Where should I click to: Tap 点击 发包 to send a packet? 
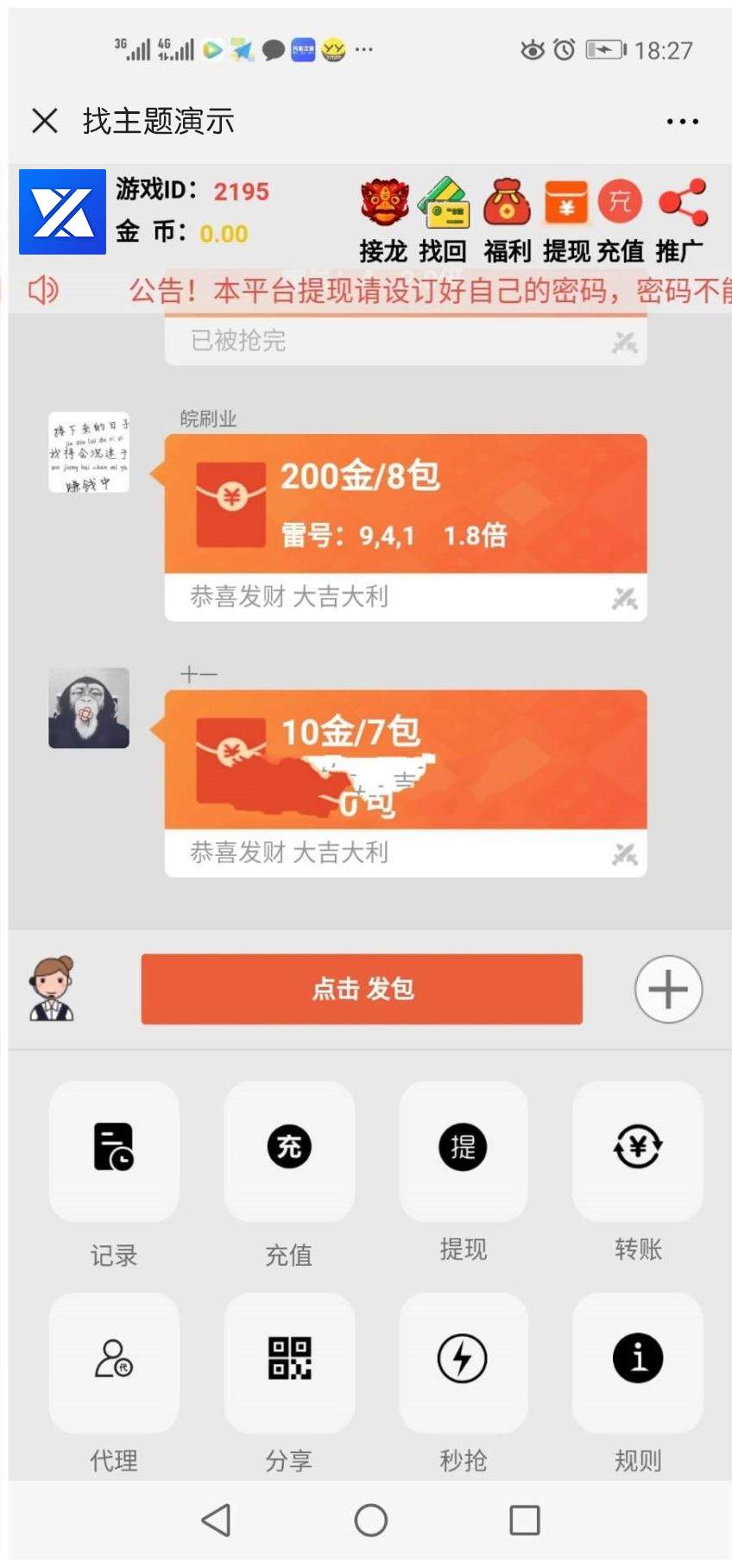[x=362, y=989]
